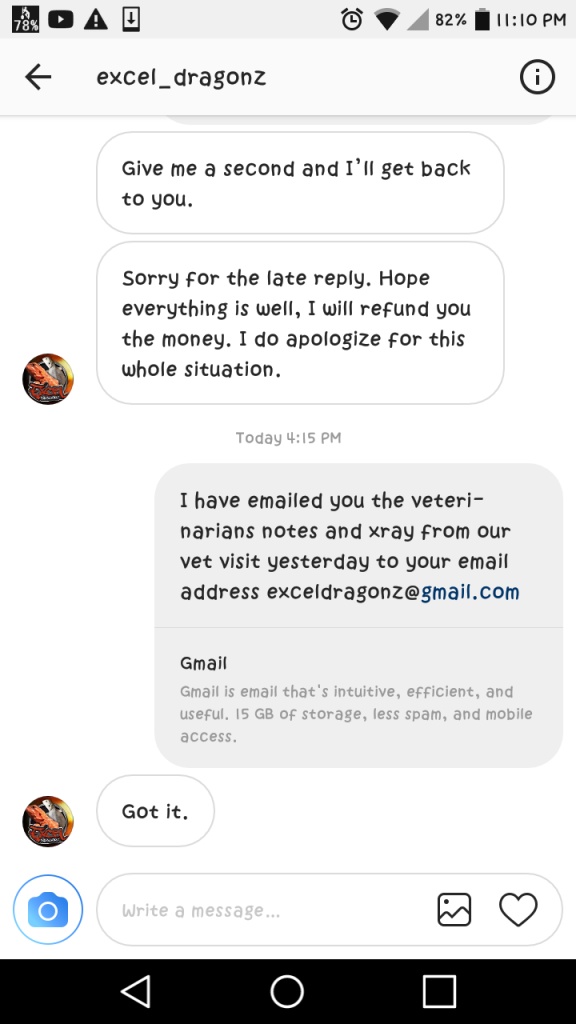Open the Gmail link preview card
This screenshot has height=1024, width=576.
[x=358, y=697]
